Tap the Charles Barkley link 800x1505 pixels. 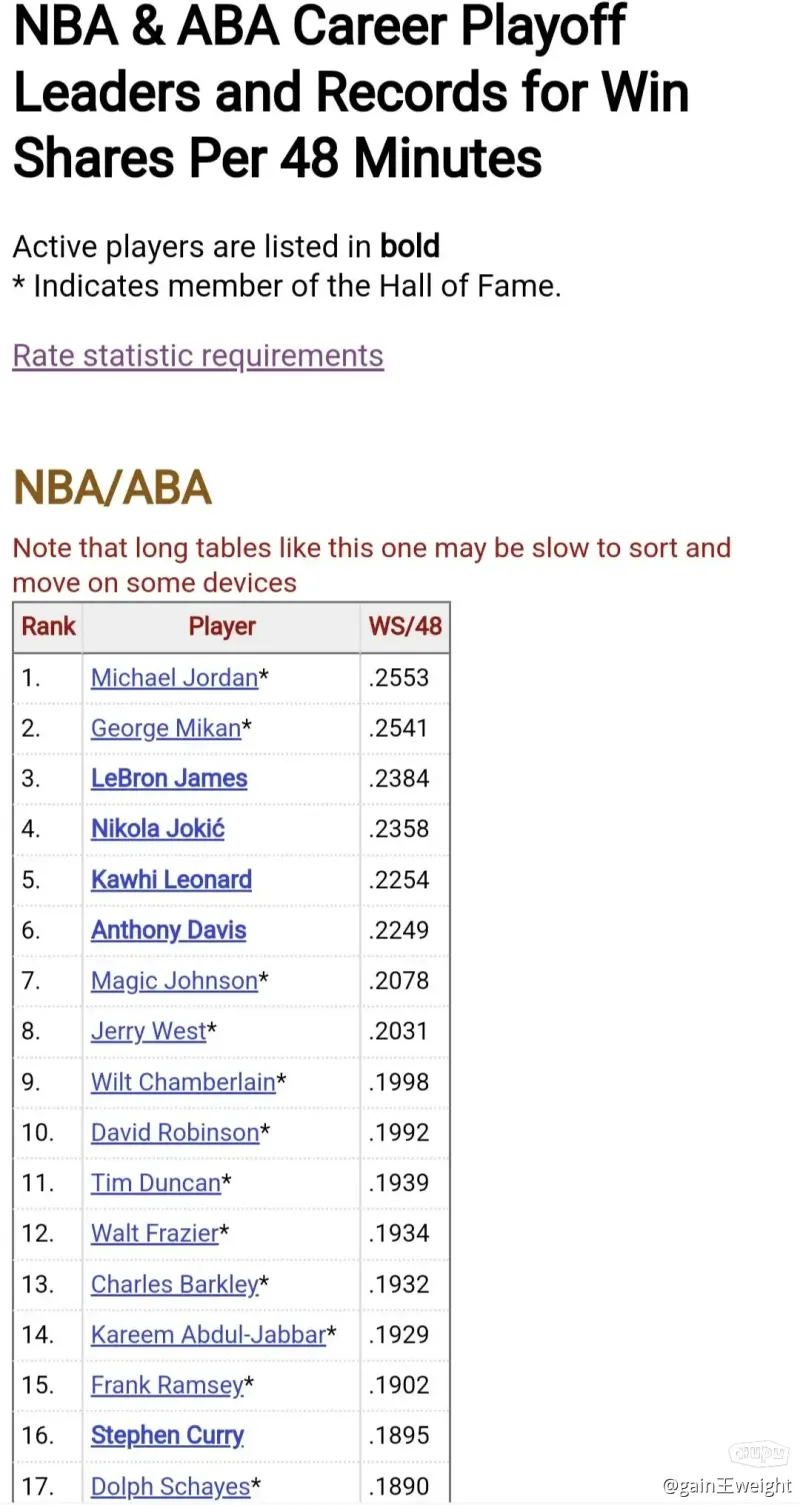coord(175,1285)
